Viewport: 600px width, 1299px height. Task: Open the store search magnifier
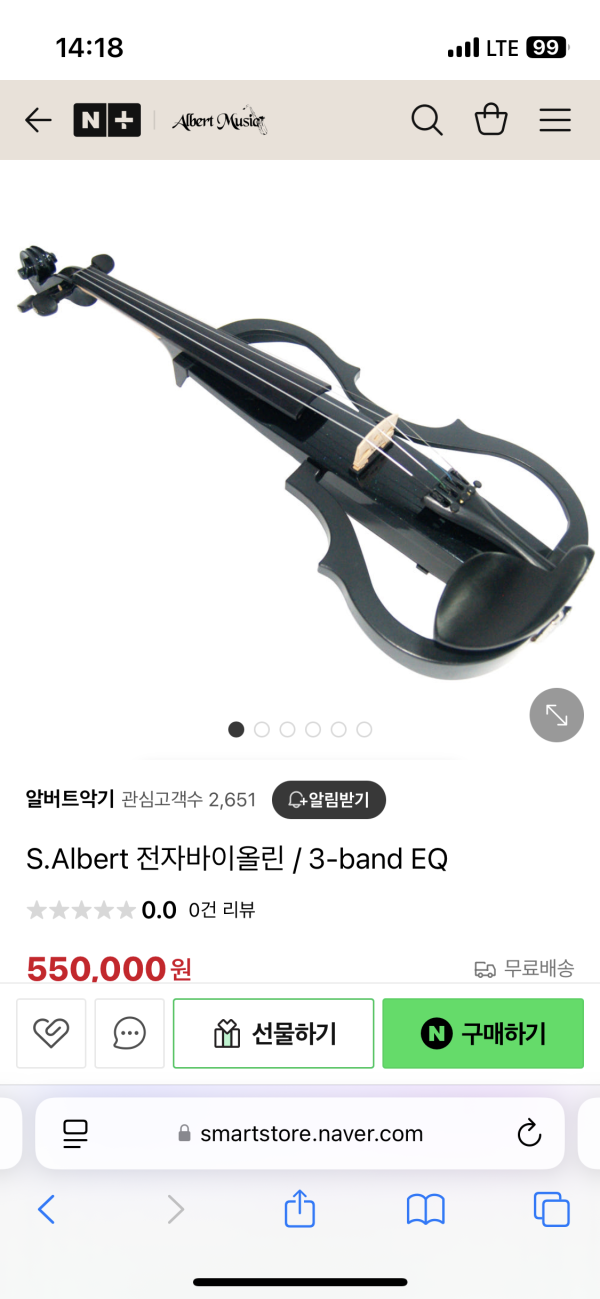pyautogui.click(x=427, y=120)
